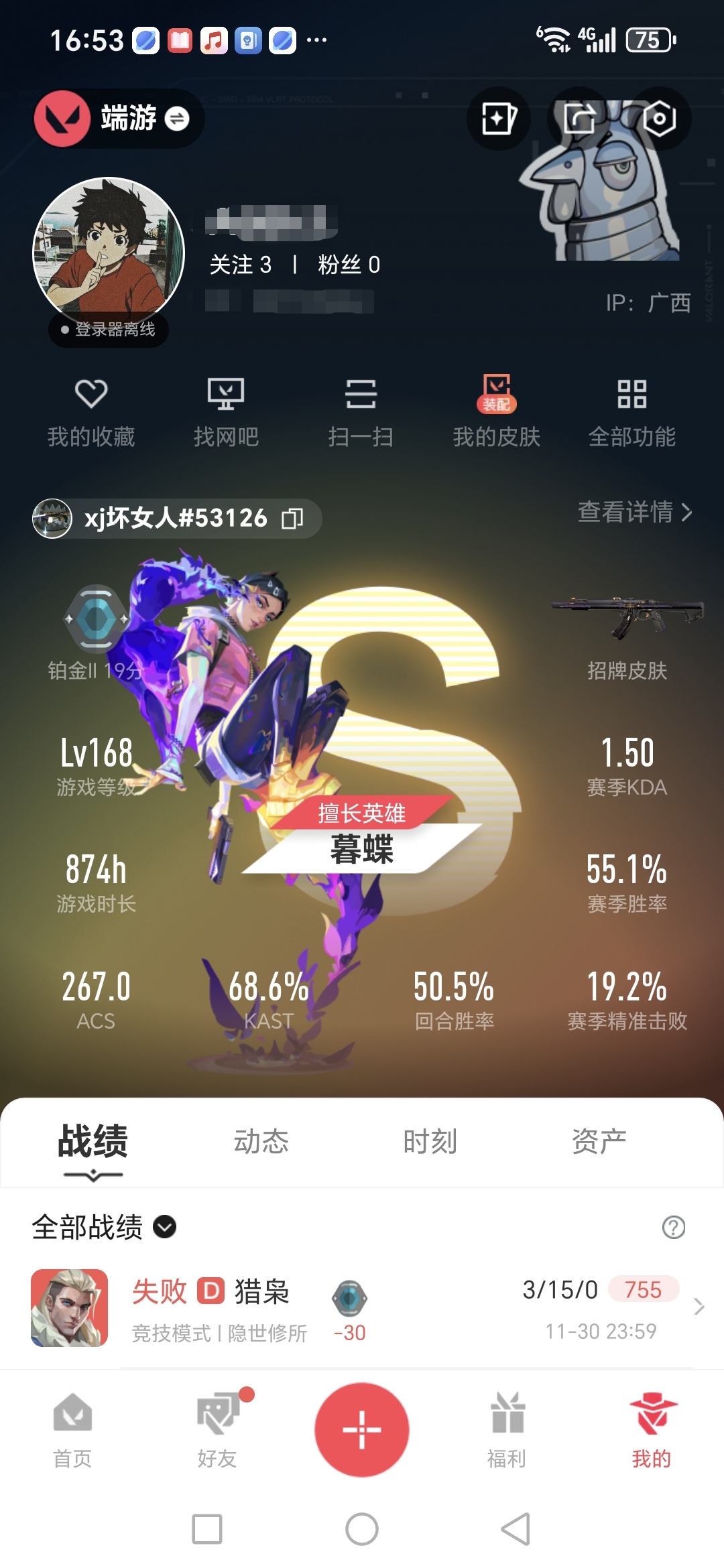Copy game ID xj坏女人#53126
Viewport: 724px width, 1568px height.
292,518
